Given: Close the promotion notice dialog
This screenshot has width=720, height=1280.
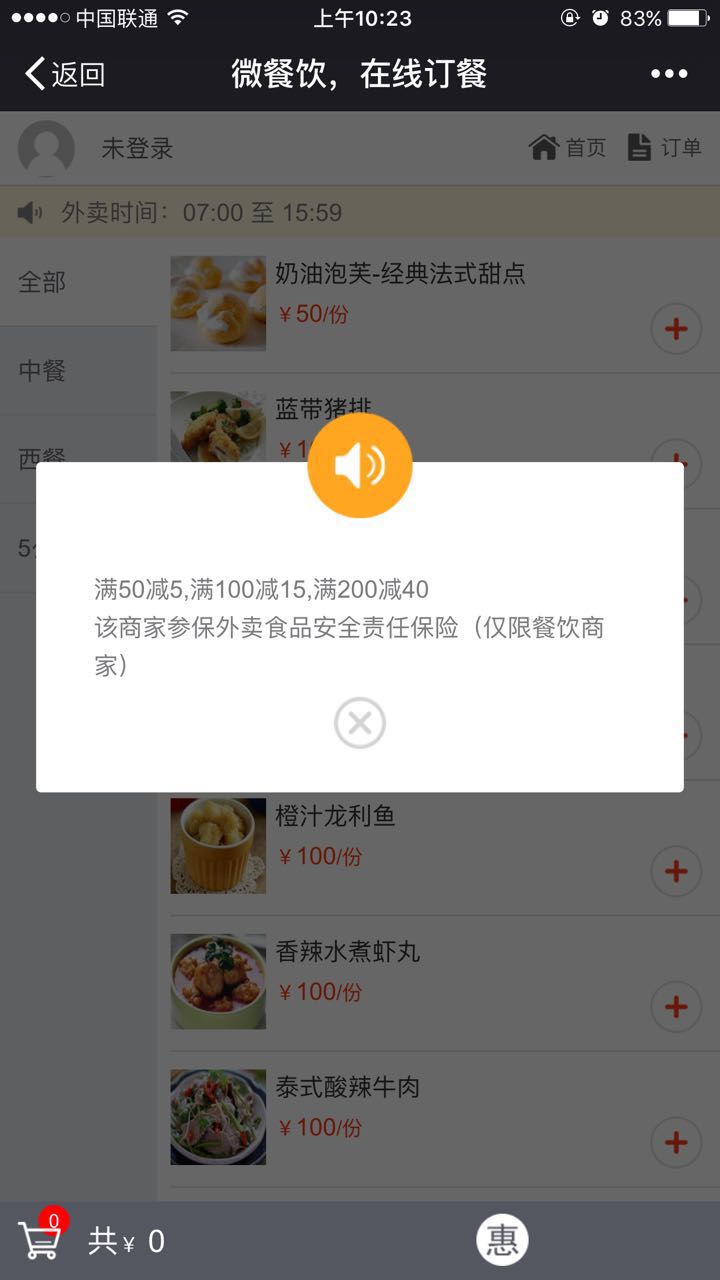Looking at the screenshot, I should [360, 723].
